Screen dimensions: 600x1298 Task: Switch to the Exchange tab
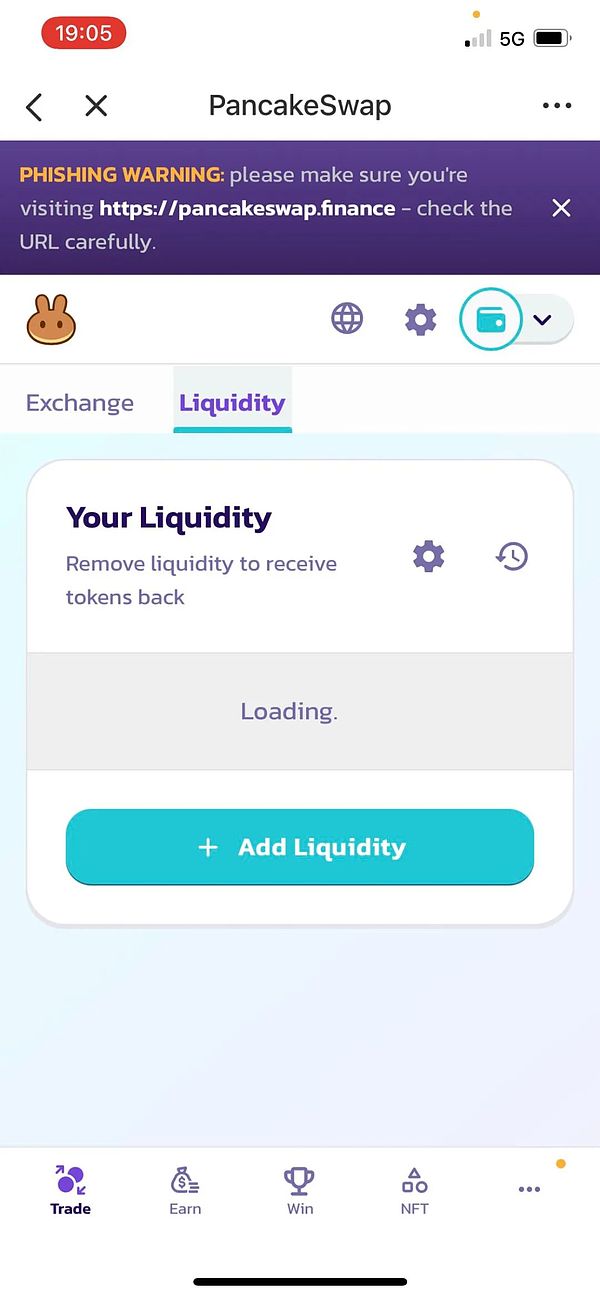coord(80,403)
